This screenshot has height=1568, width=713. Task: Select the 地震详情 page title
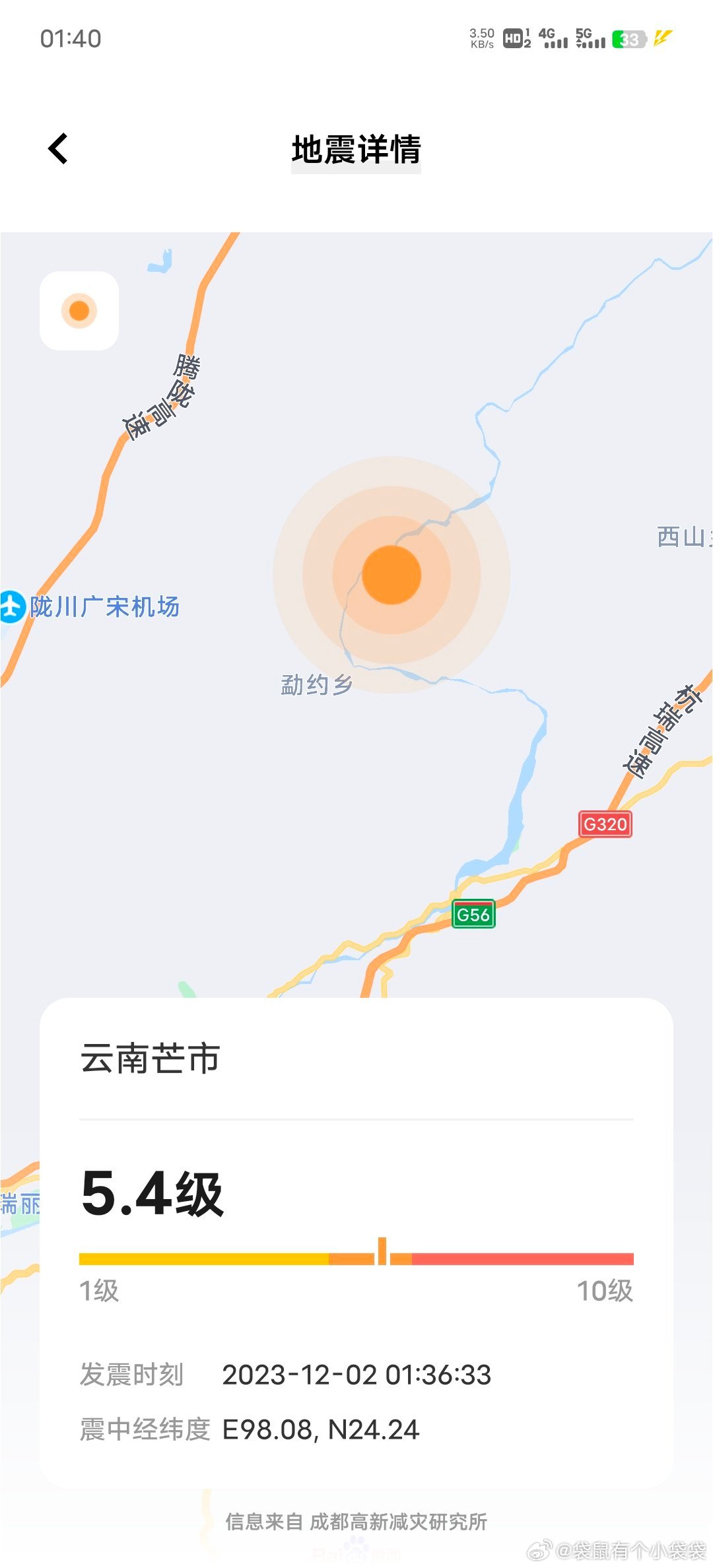pos(356,150)
